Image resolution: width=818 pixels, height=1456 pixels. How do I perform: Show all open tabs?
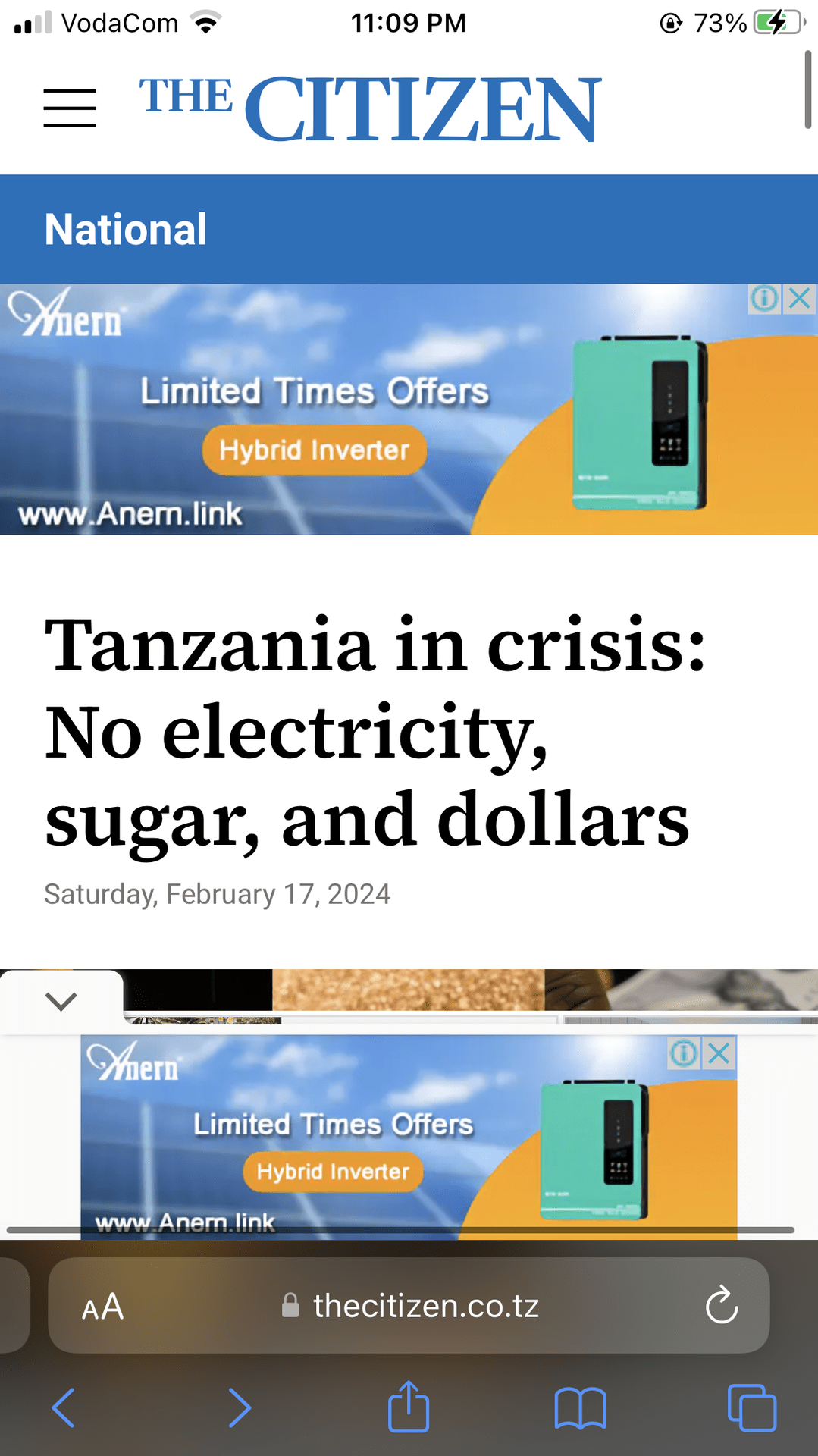[x=751, y=1408]
